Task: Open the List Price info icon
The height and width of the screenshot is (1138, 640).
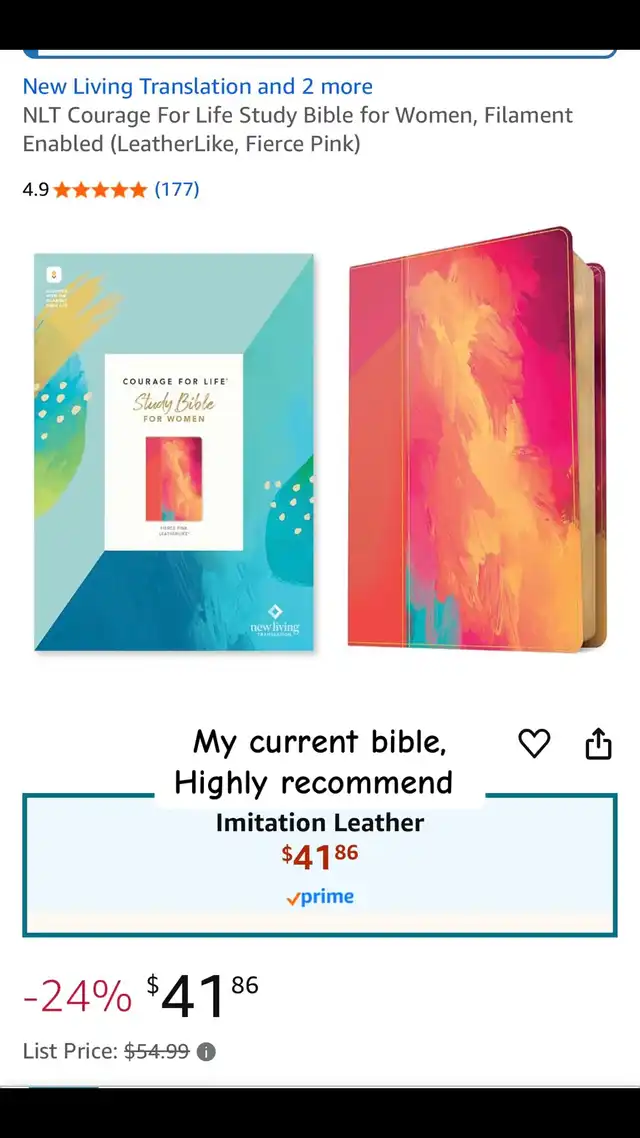Action: click(x=206, y=1051)
